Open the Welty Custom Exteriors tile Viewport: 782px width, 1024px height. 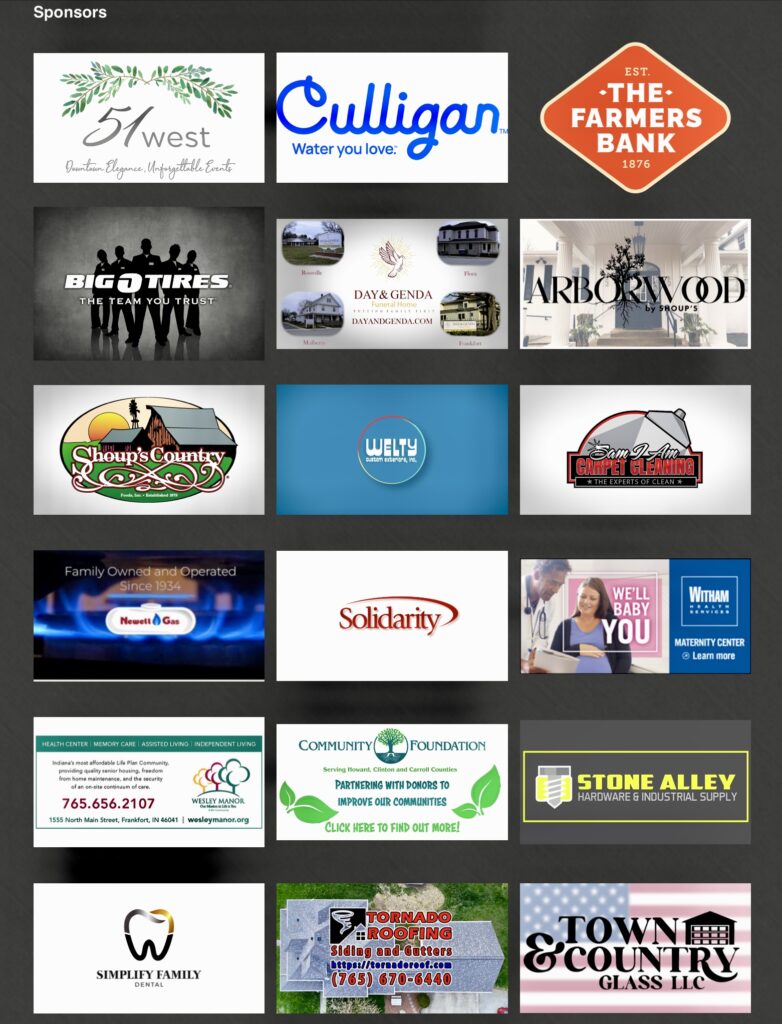(392, 450)
